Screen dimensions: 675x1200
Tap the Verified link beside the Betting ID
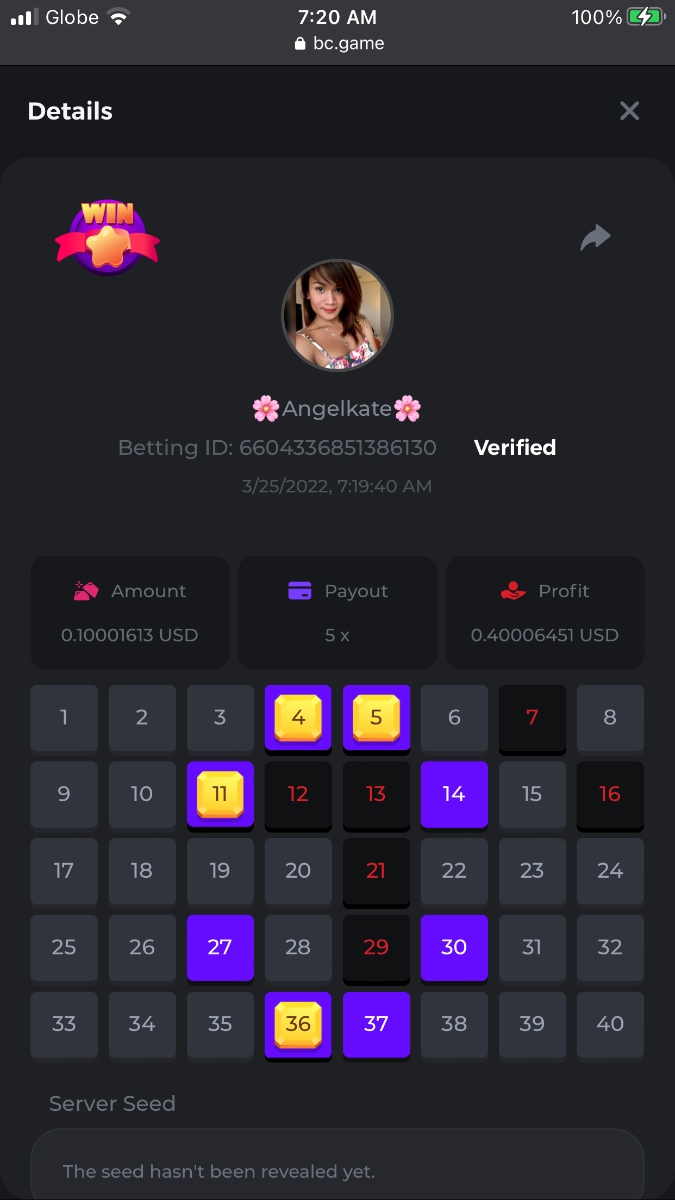(515, 448)
